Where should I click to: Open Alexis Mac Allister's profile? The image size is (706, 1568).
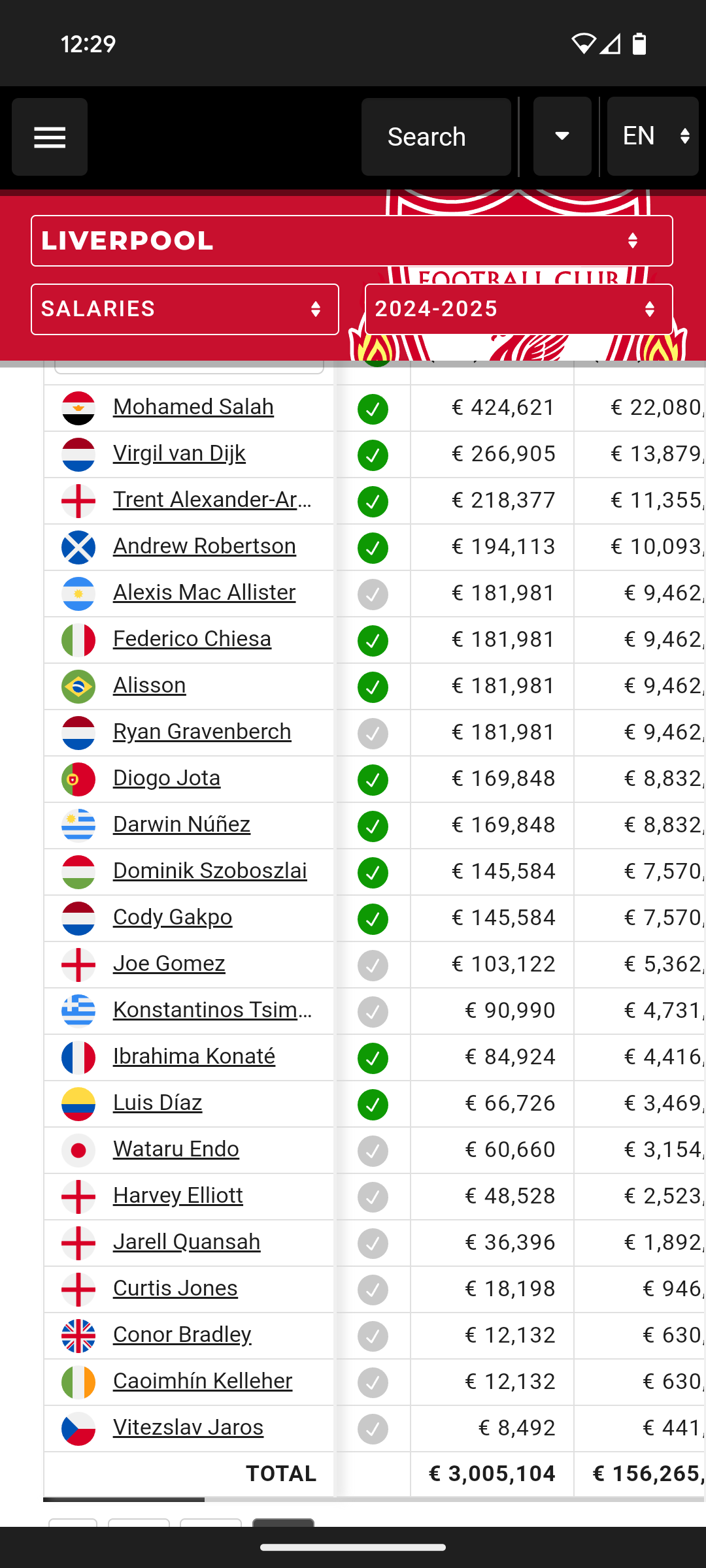pos(204,593)
